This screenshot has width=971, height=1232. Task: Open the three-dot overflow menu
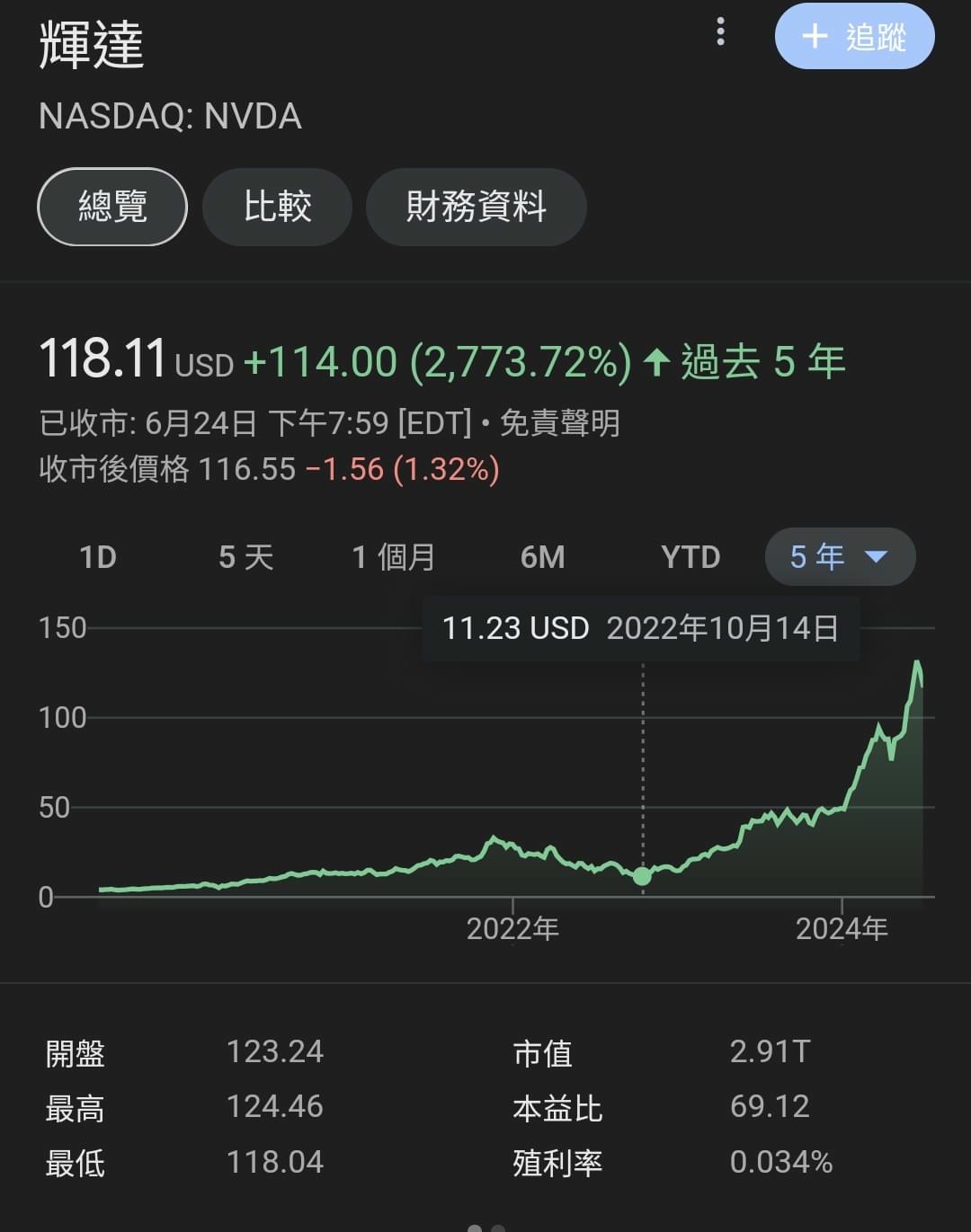pyautogui.click(x=719, y=32)
